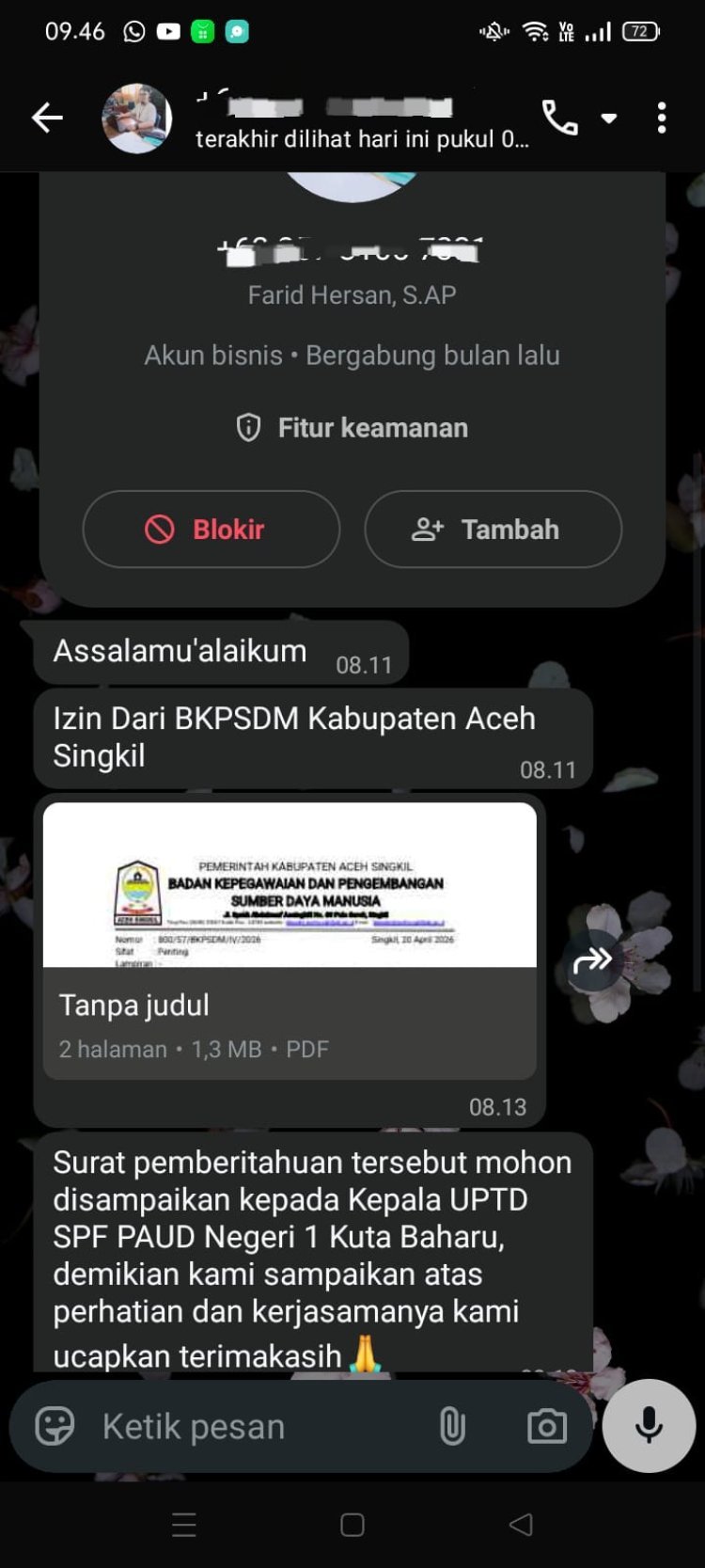Tap the back arrow to exit chat
The height and width of the screenshot is (1568, 705).
click(47, 118)
